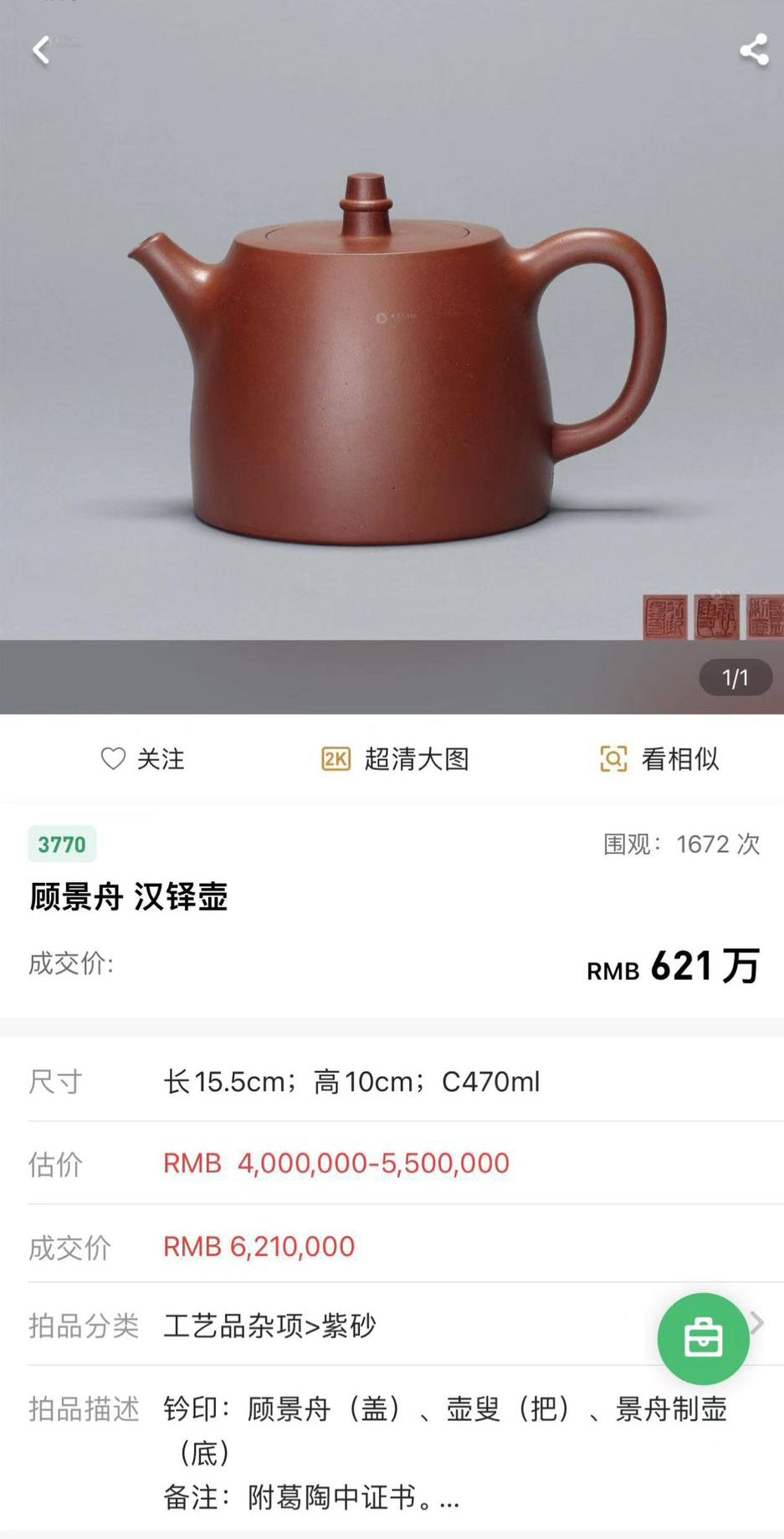Screen dimensions: 784x1539
Task: Open the green briefcase floating button
Action: (x=703, y=1338)
